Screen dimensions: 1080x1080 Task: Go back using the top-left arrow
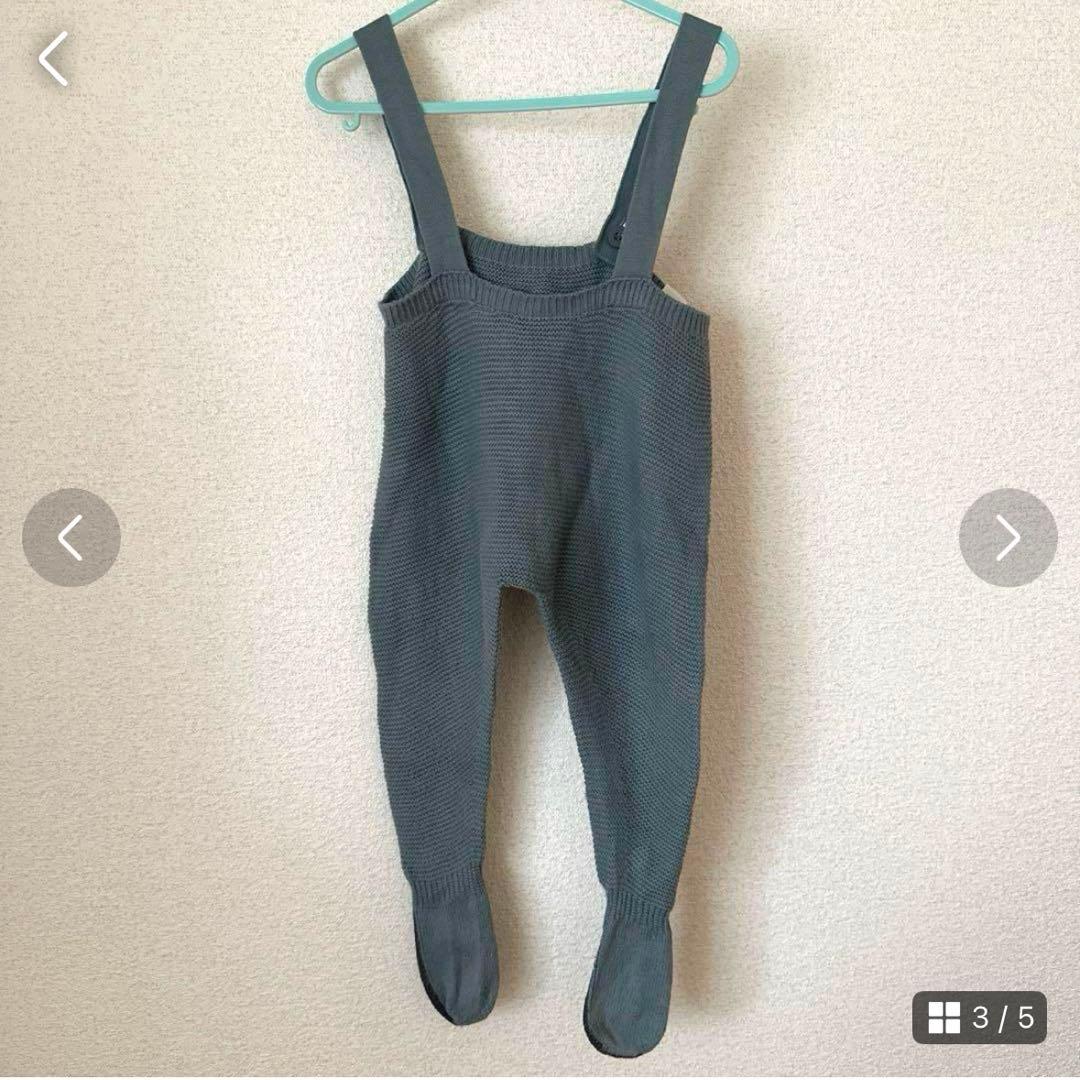click(x=54, y=59)
